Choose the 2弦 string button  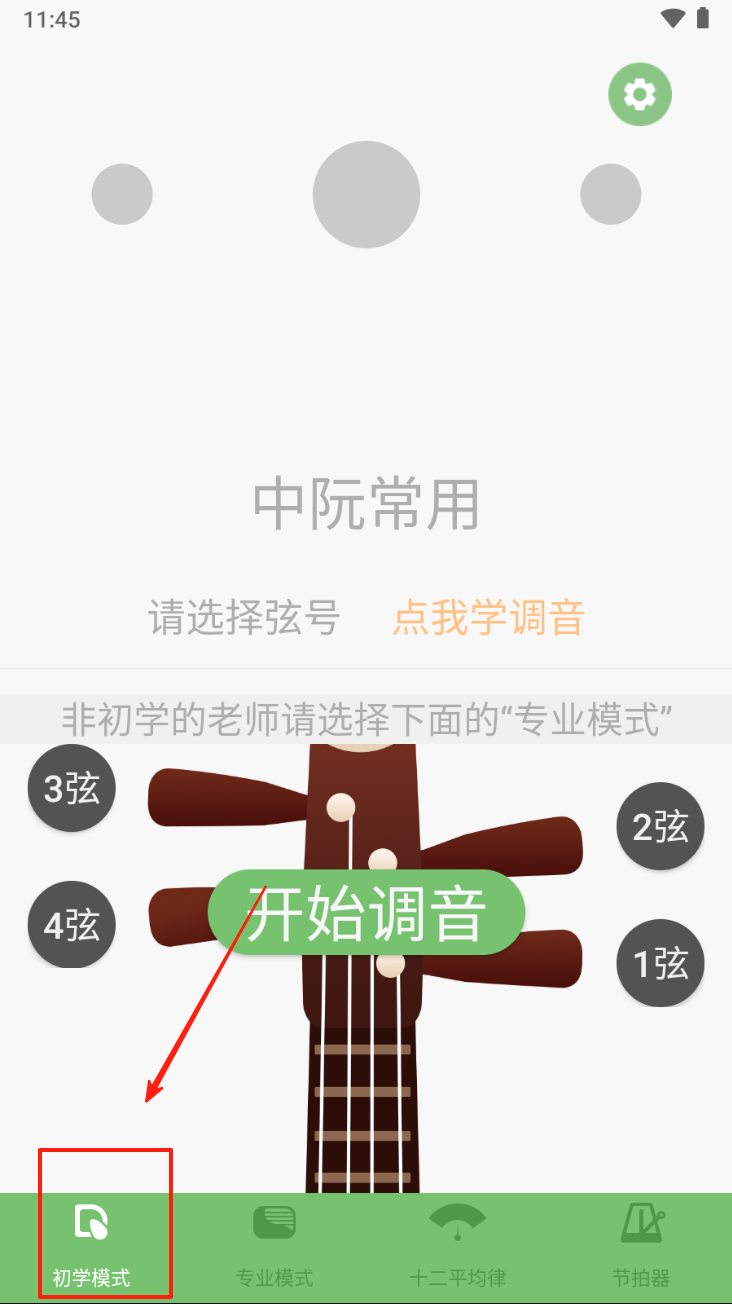click(660, 826)
